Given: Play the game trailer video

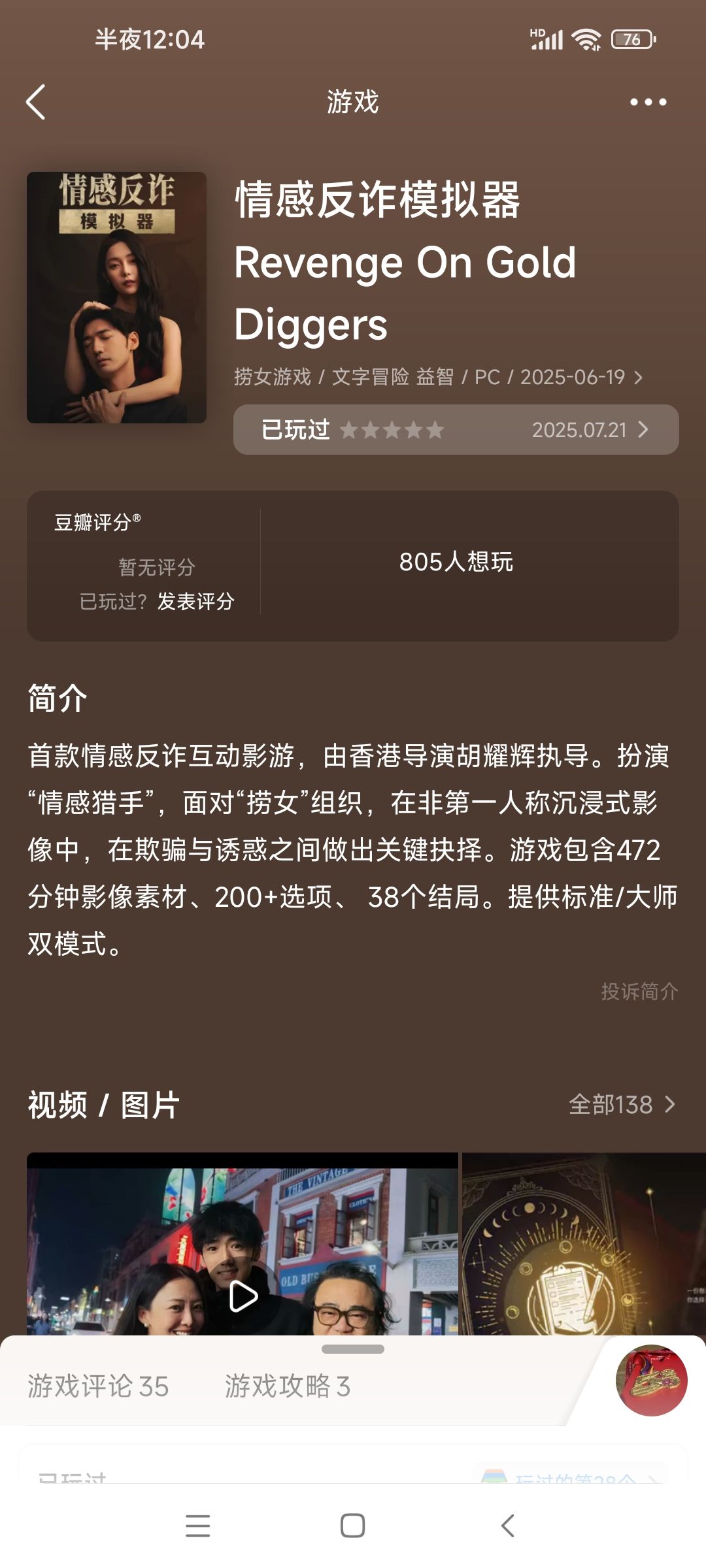Looking at the screenshot, I should (x=243, y=1297).
